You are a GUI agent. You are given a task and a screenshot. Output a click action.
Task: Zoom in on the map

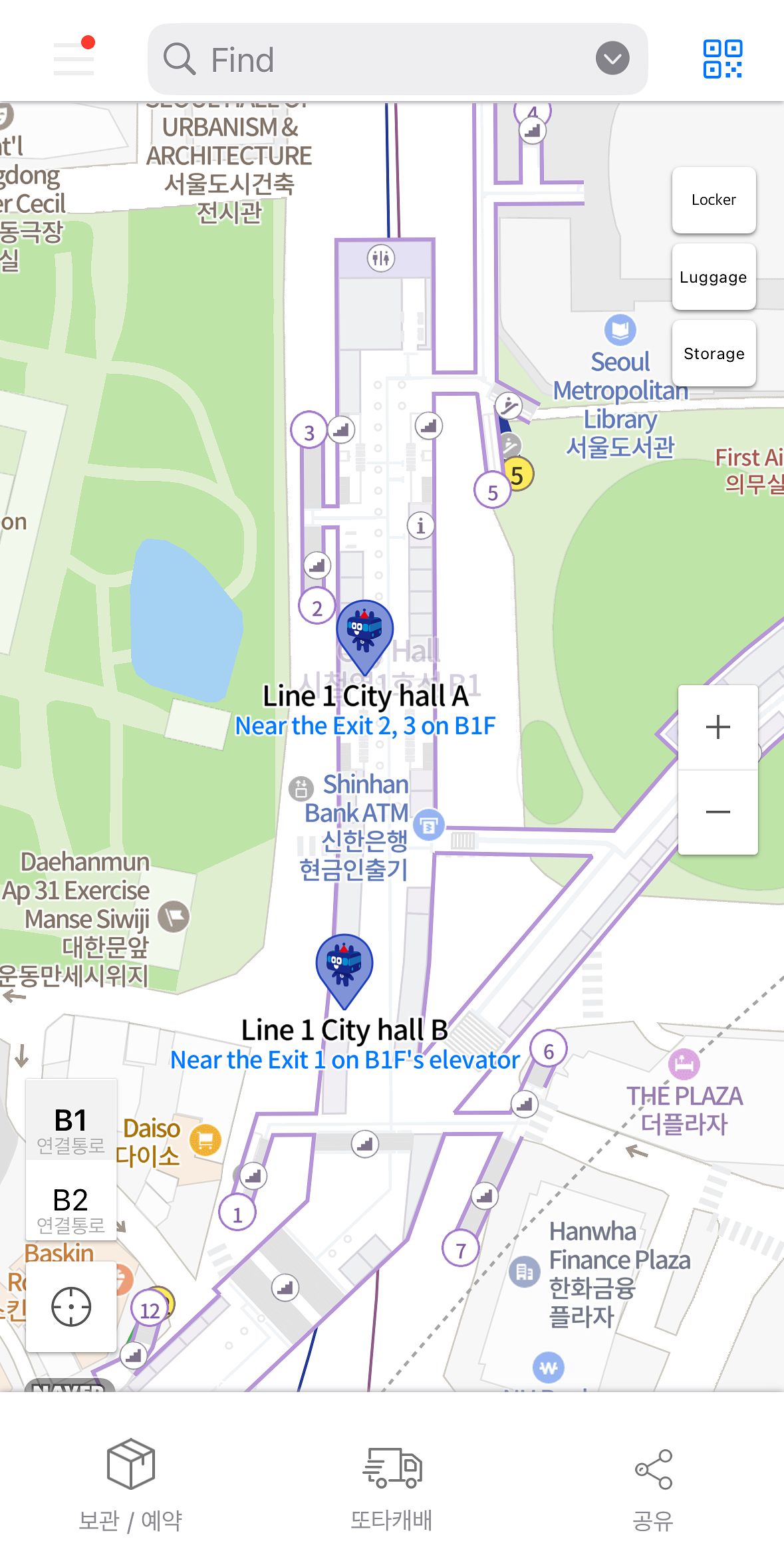718,727
